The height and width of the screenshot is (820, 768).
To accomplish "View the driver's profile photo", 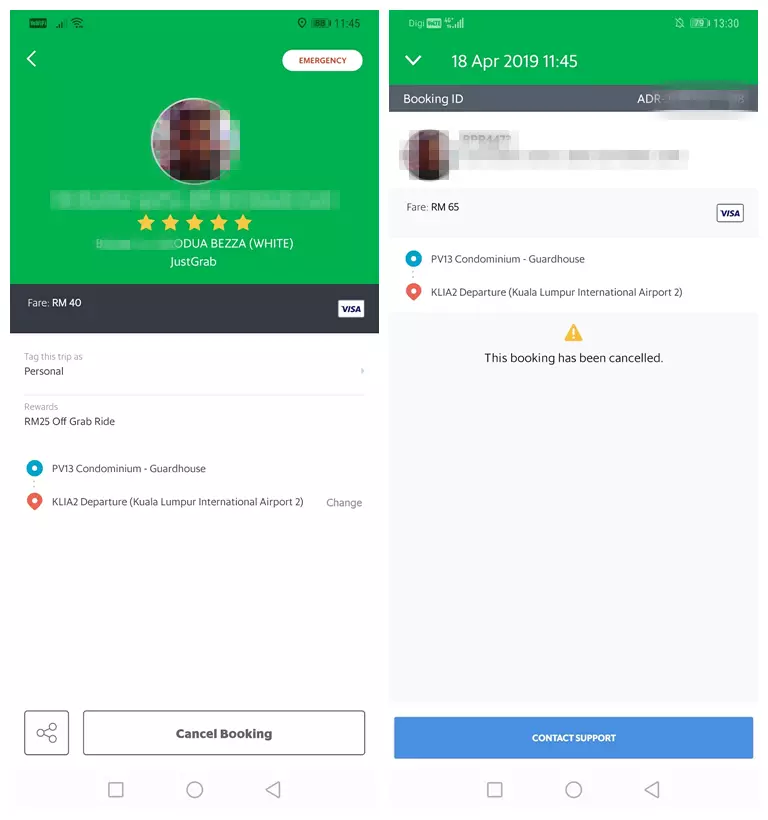I will click(x=195, y=140).
